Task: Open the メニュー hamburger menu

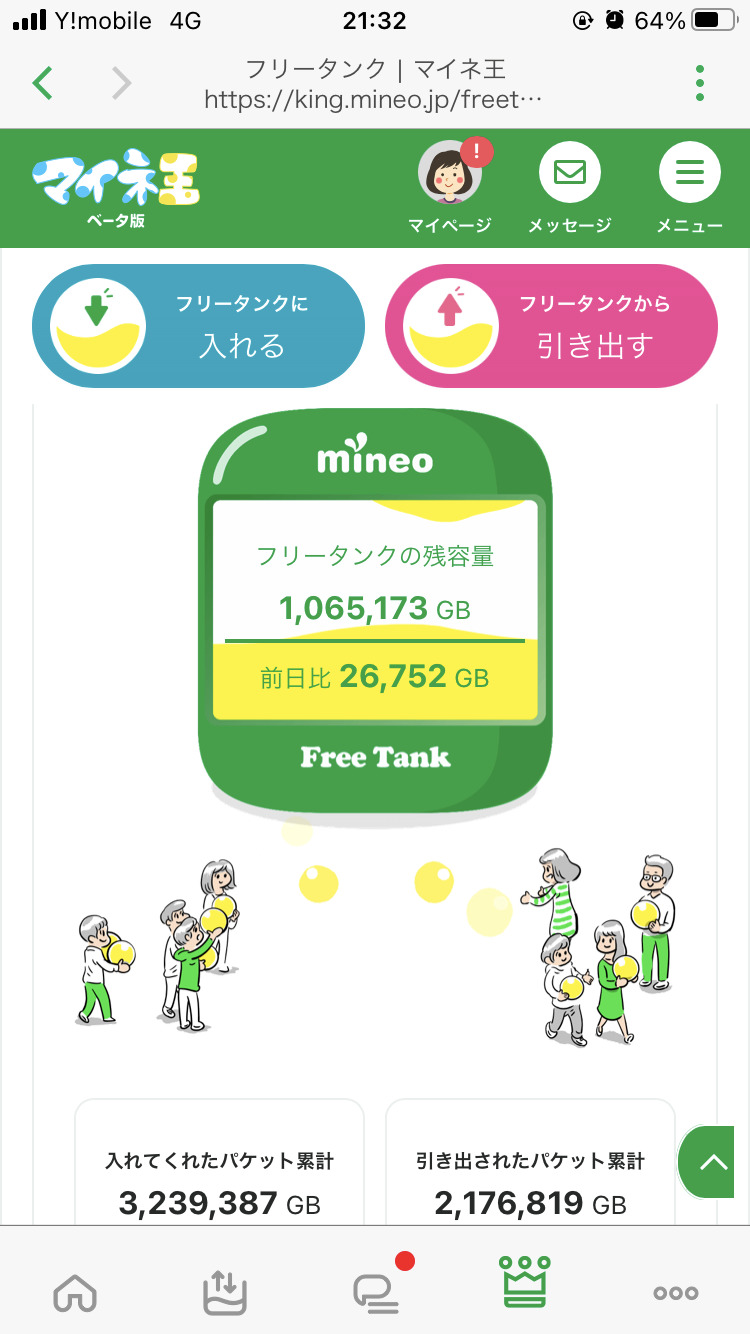Action: pos(689,187)
